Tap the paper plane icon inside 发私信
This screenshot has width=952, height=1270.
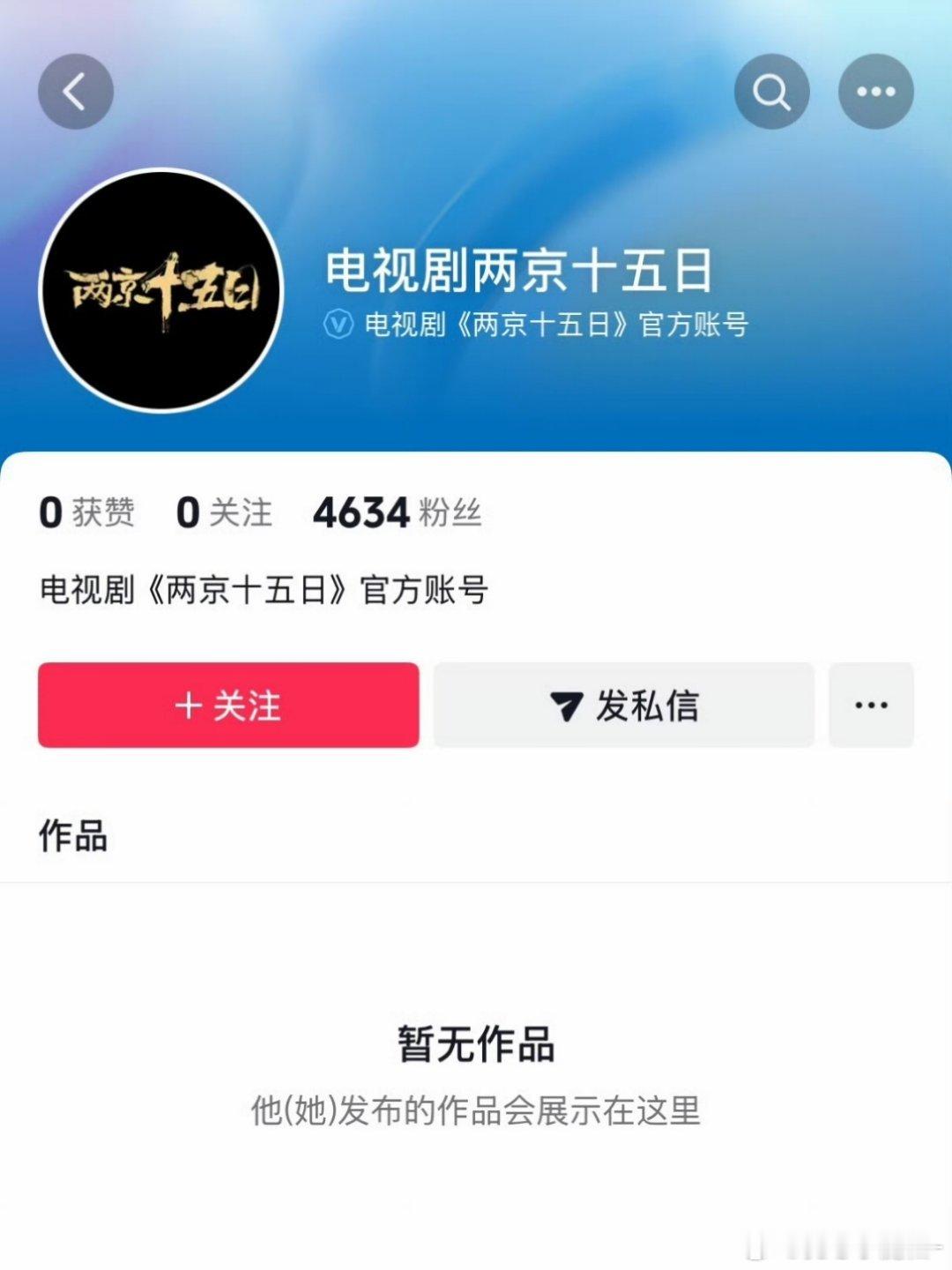click(569, 705)
